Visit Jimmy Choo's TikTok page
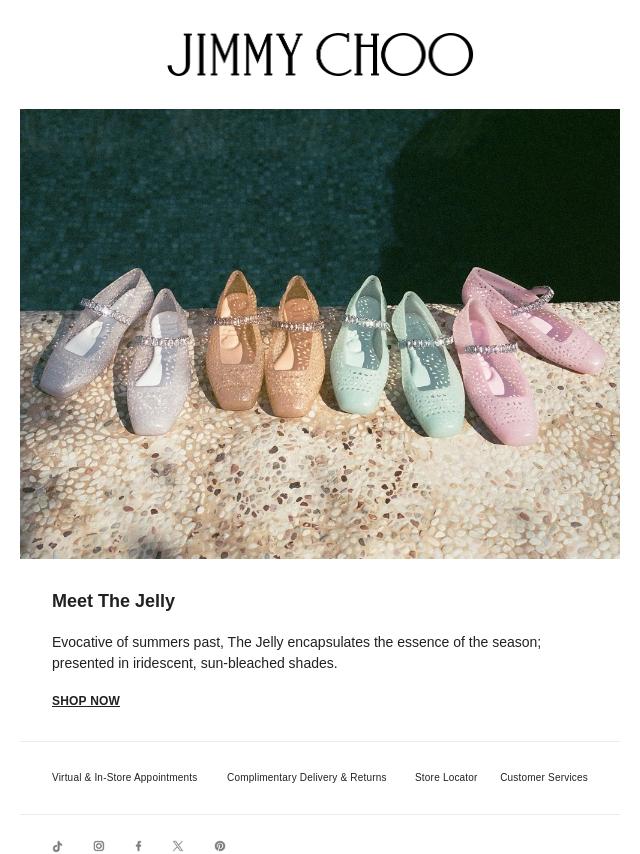Screen dimensions: 640x854 click(x=58, y=846)
